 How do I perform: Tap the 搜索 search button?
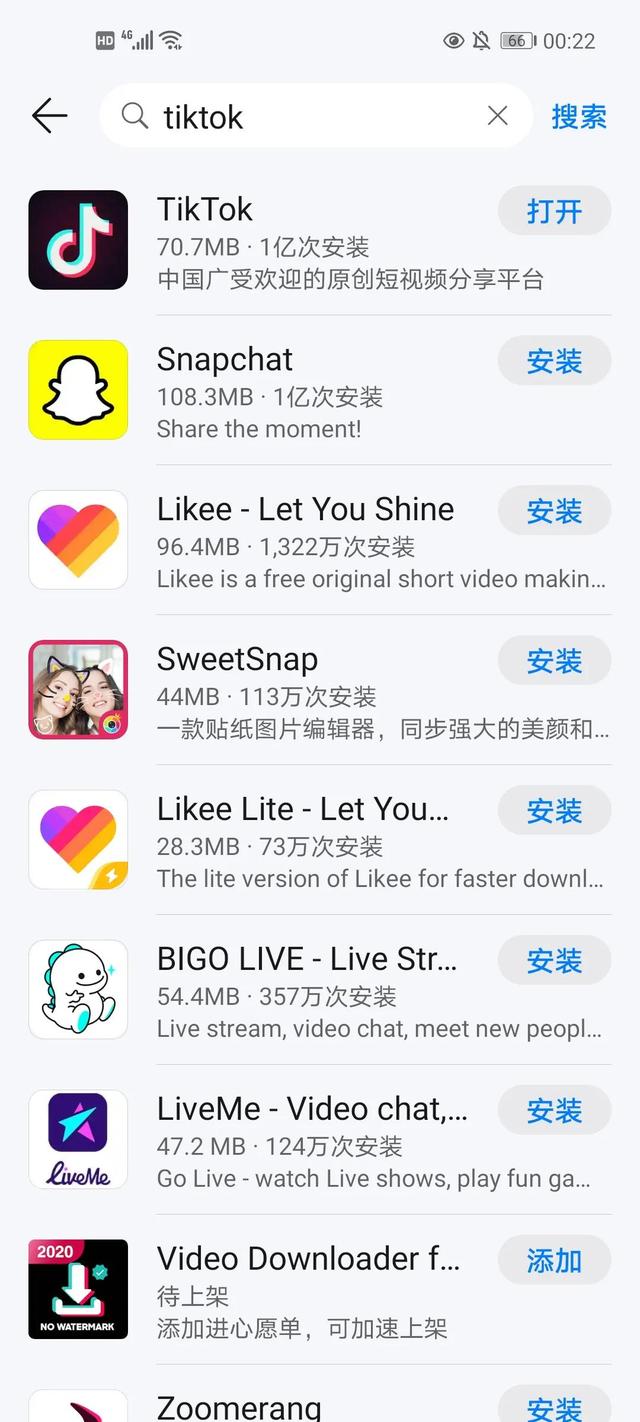579,117
